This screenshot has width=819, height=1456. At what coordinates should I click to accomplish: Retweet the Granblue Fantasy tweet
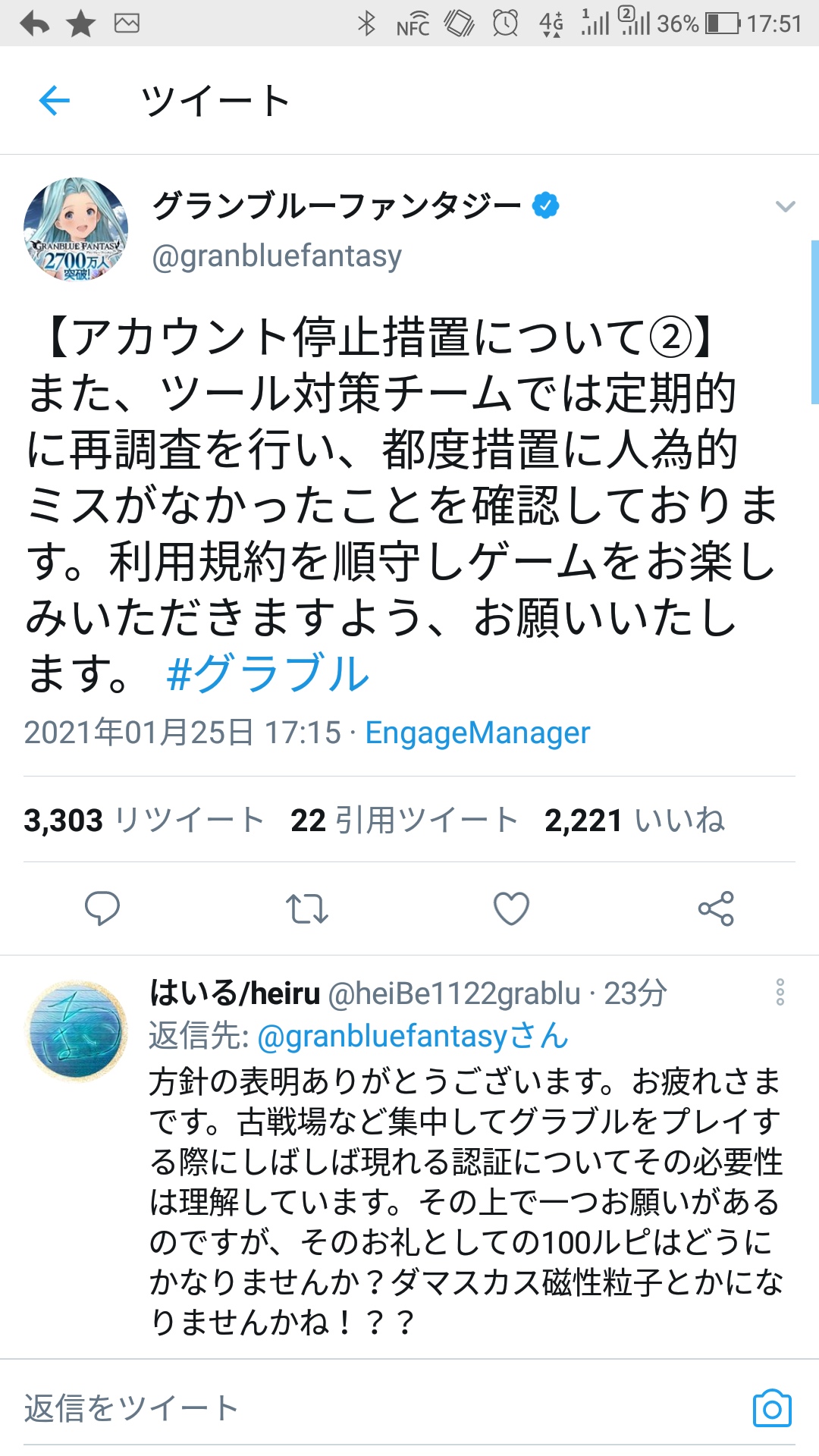tap(307, 908)
